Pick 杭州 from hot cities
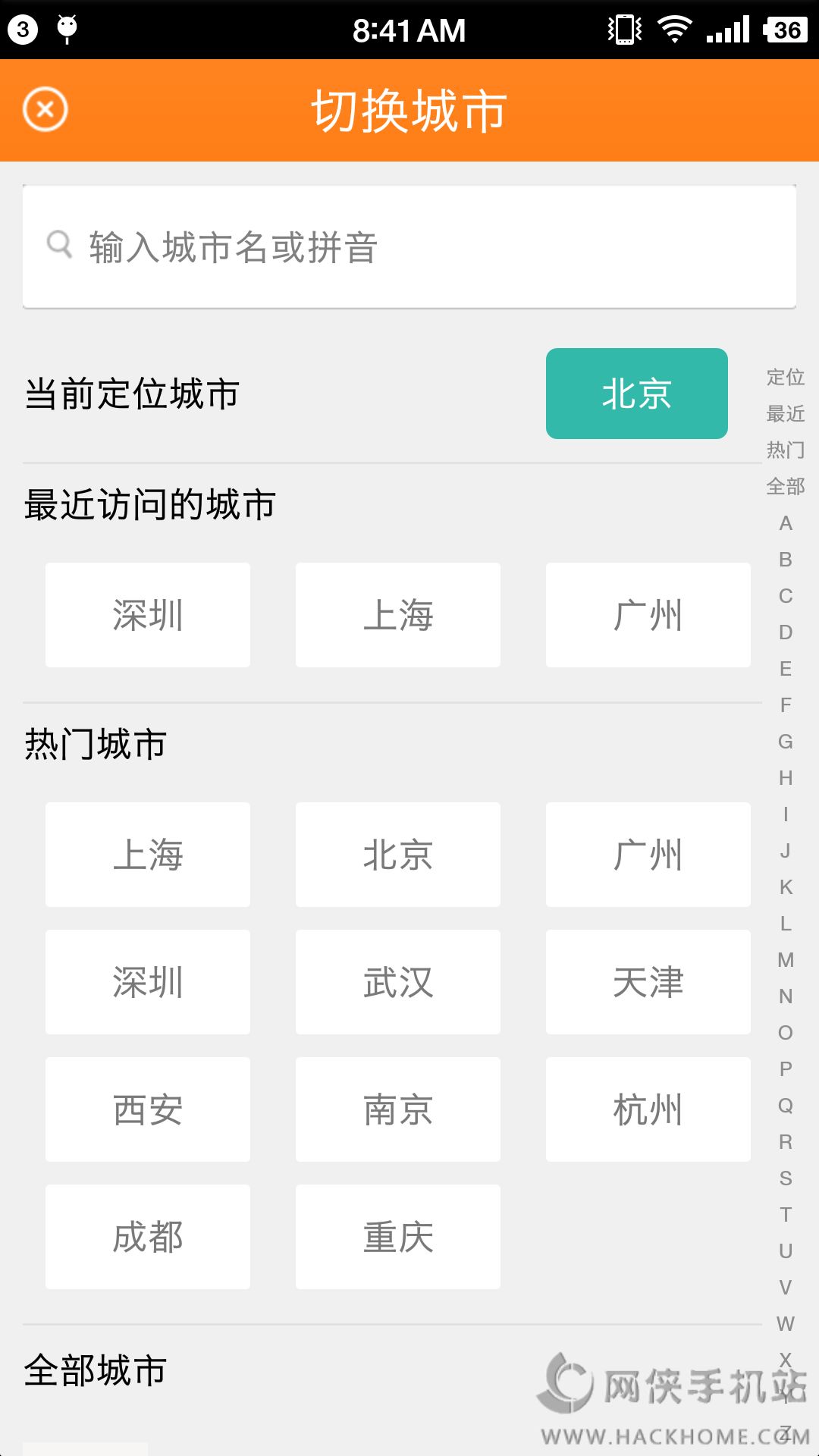The height and width of the screenshot is (1456, 819). click(x=648, y=1109)
